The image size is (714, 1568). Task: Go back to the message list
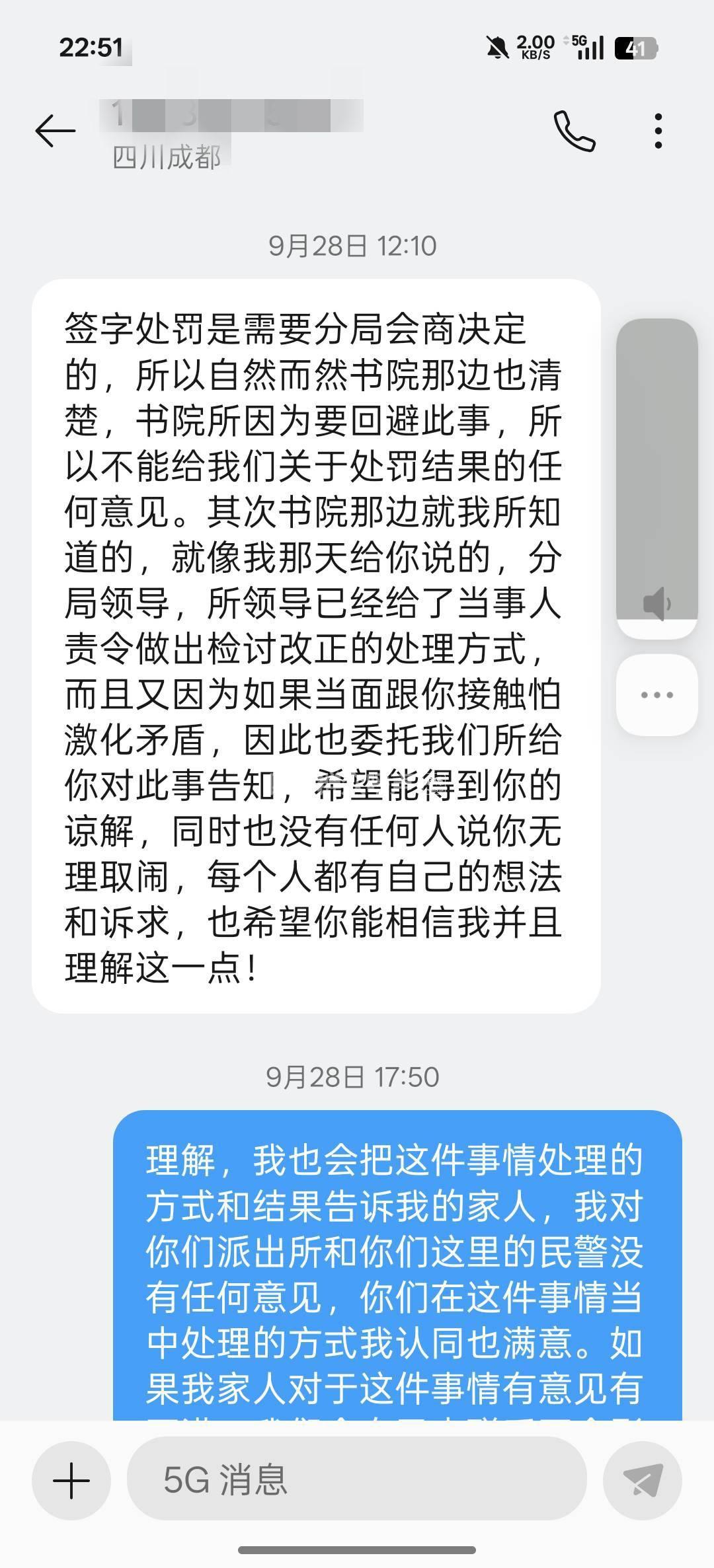click(55, 130)
